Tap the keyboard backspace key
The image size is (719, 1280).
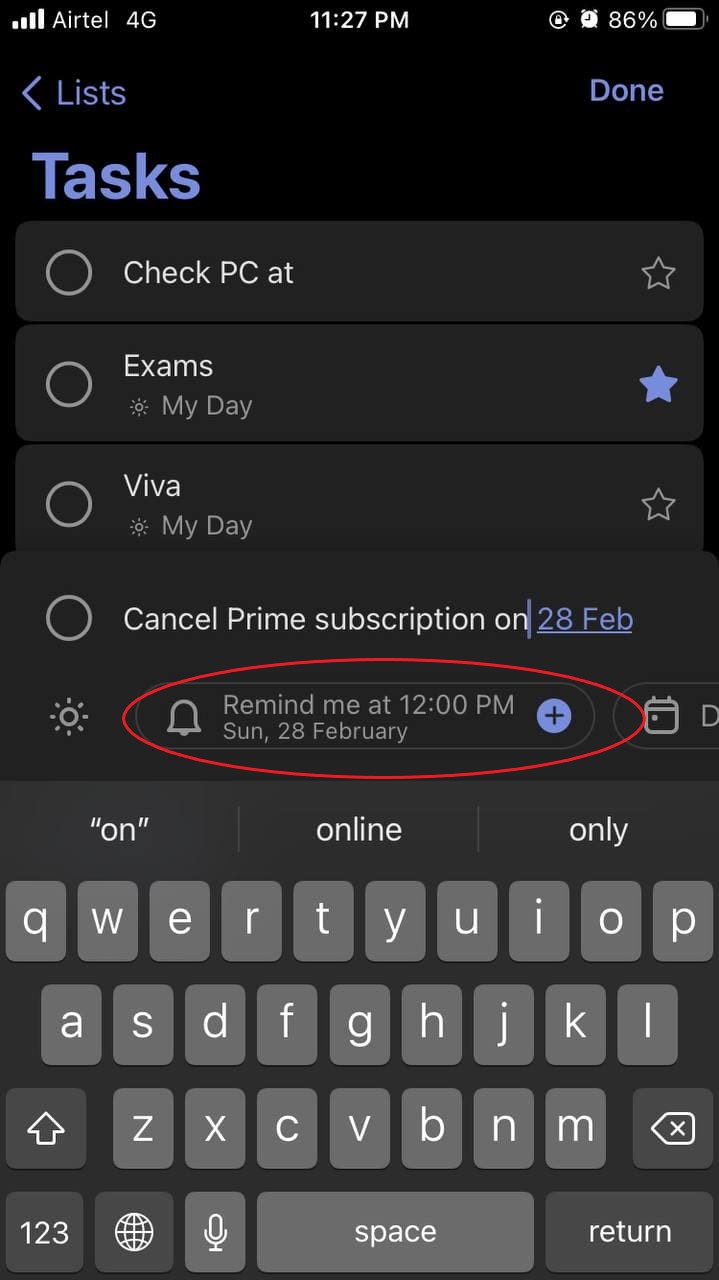(672, 1129)
